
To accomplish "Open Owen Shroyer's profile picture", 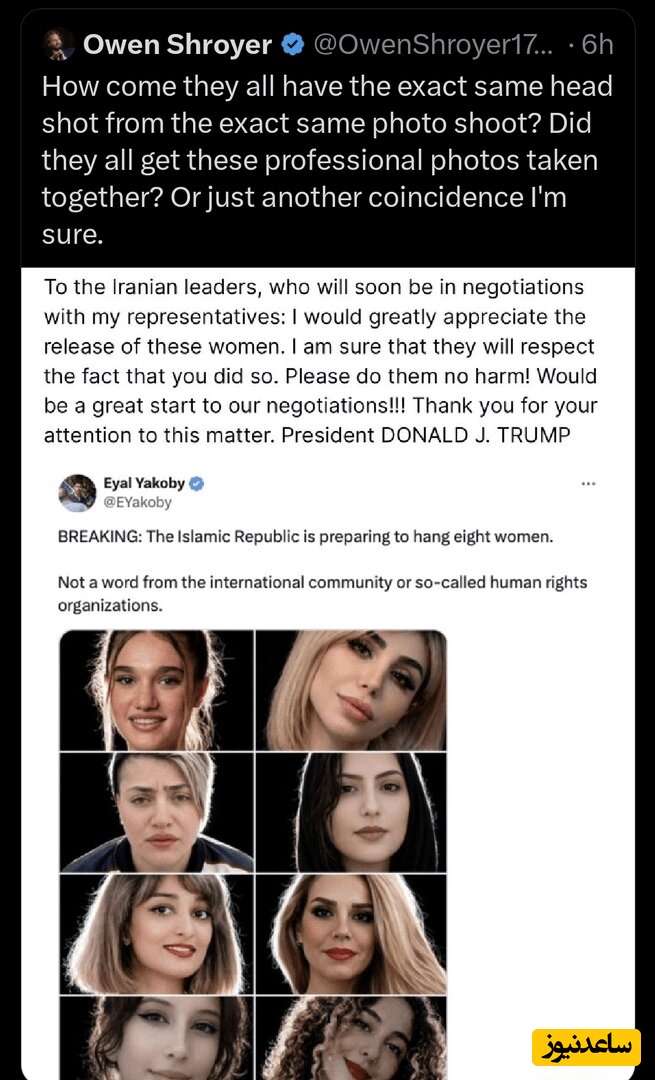I will tap(57, 44).
